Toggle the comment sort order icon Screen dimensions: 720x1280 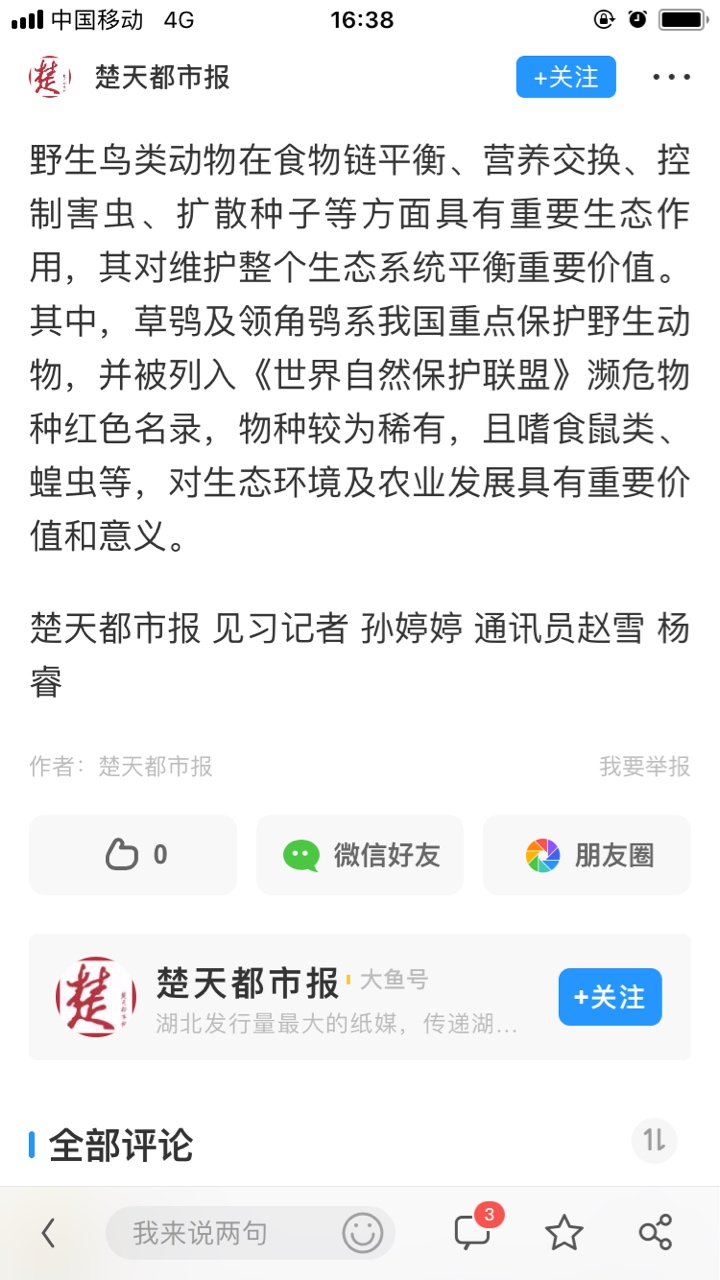coord(654,1140)
